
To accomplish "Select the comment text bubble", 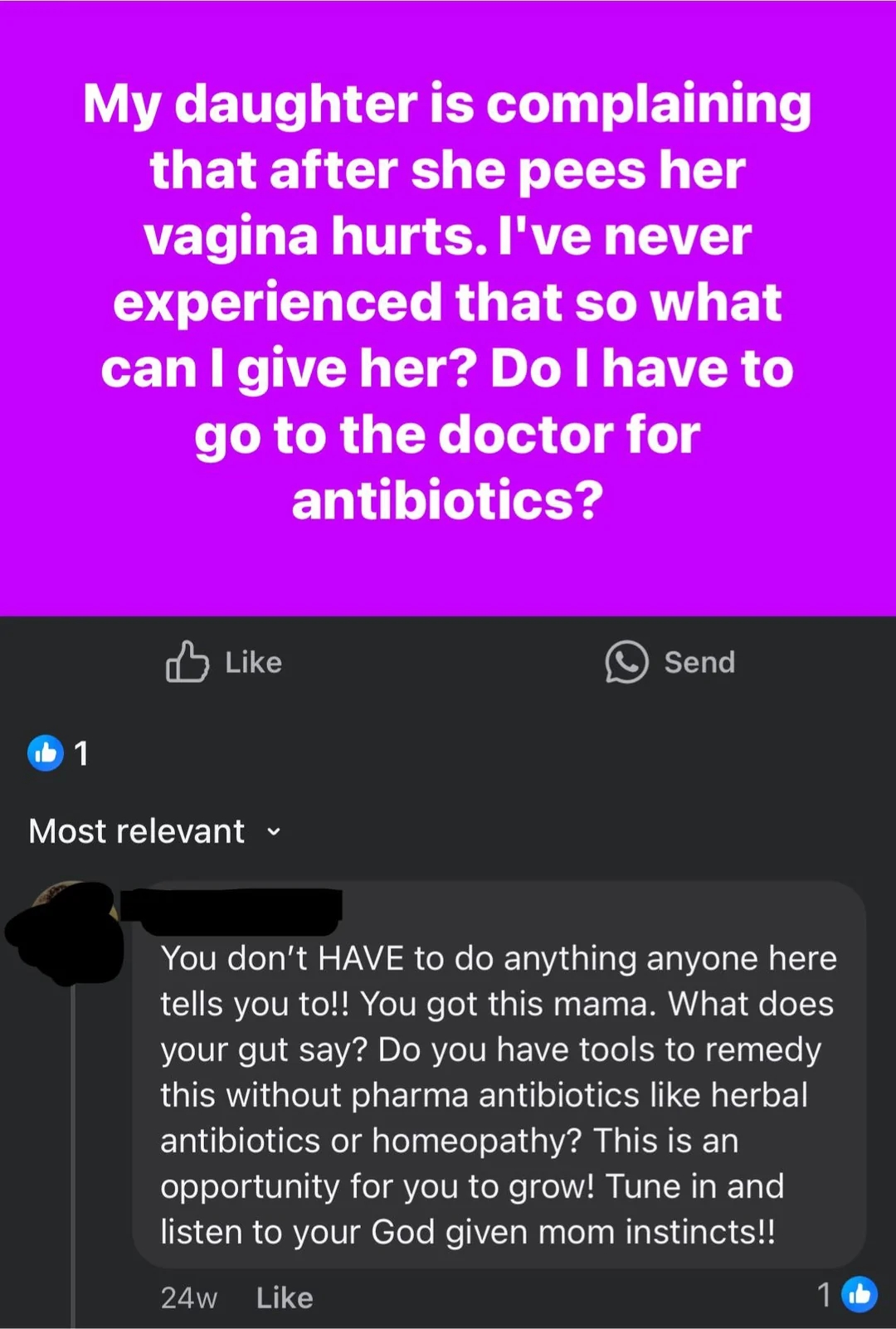I will click(498, 1095).
